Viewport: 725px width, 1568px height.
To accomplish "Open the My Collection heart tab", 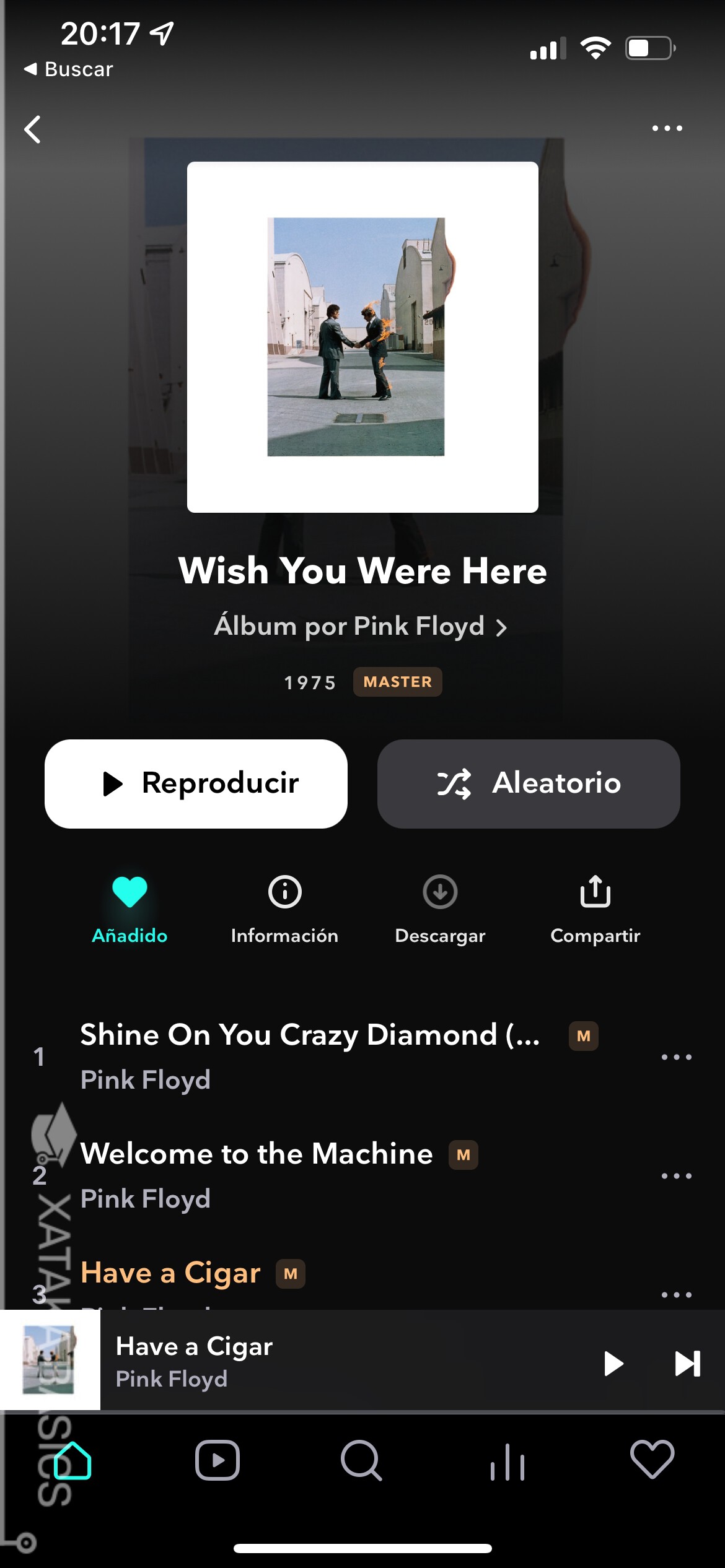I will tap(652, 1459).
